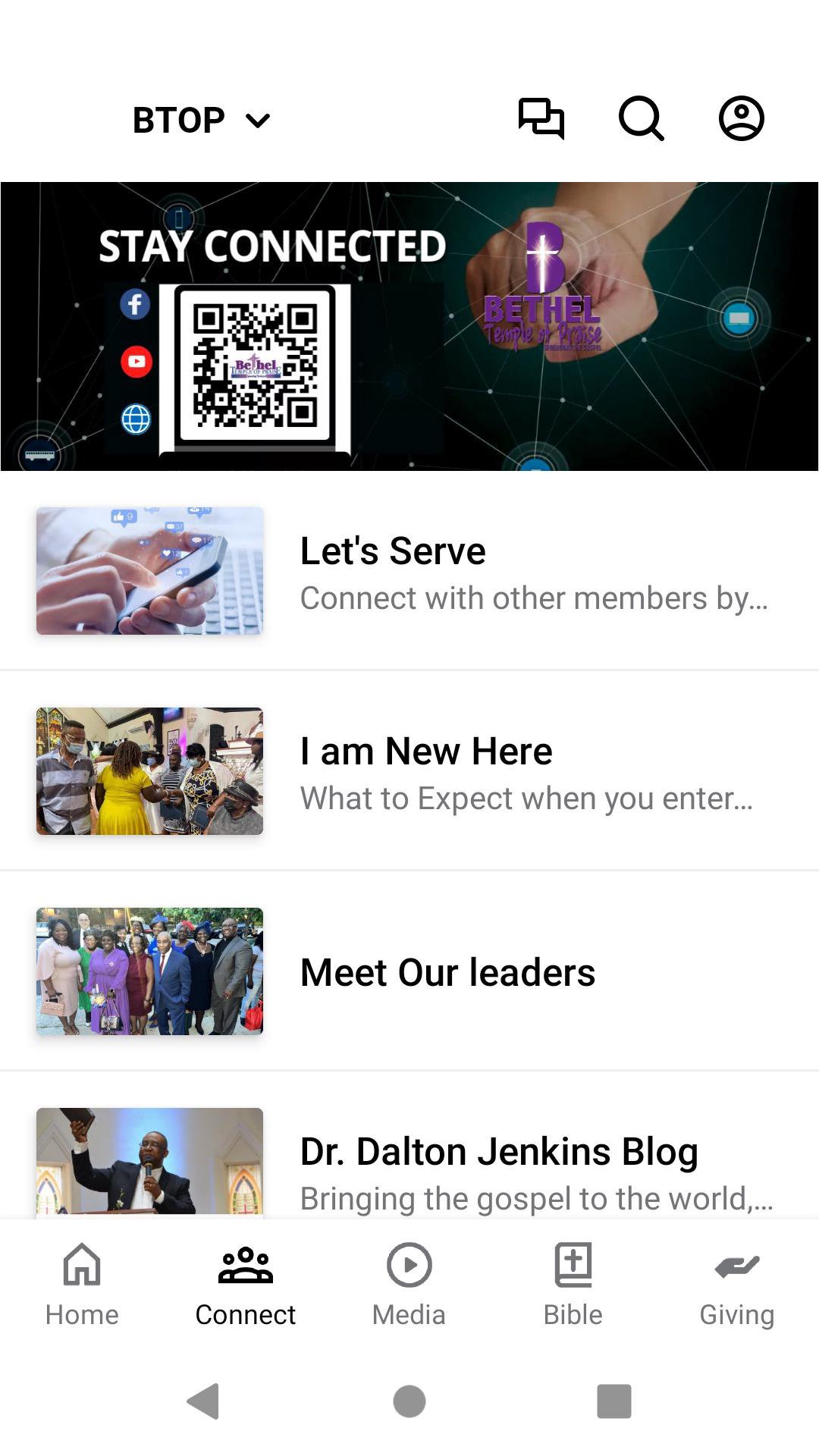Open the user profile icon

point(741,118)
